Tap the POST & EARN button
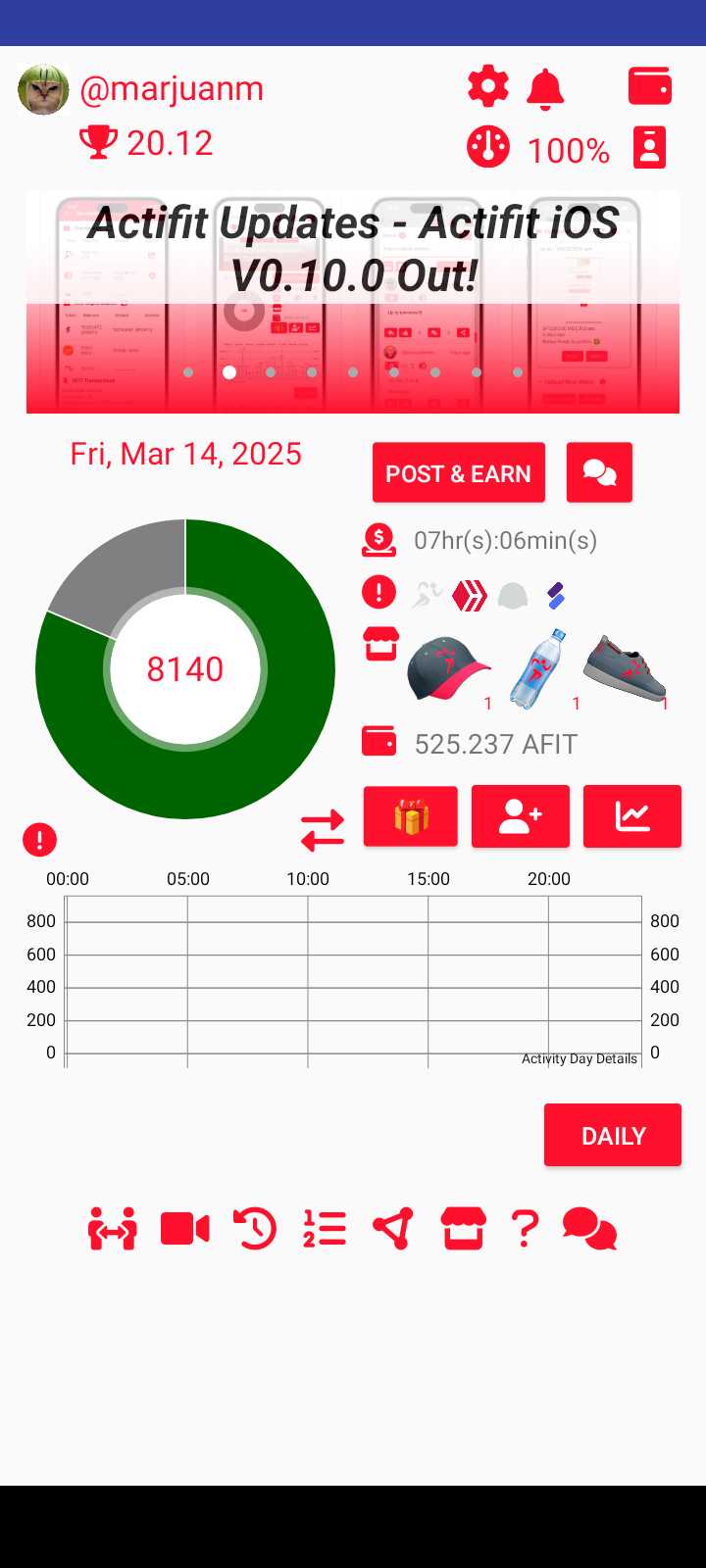 pyautogui.click(x=458, y=473)
